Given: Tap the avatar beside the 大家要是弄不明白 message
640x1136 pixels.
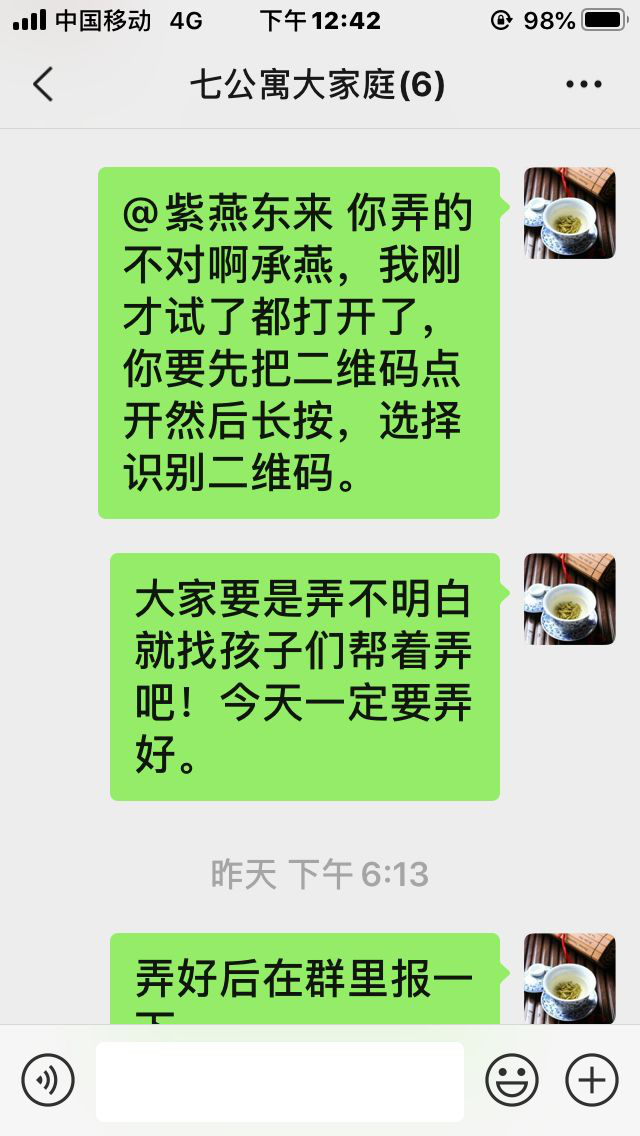Looking at the screenshot, I should click(x=569, y=599).
